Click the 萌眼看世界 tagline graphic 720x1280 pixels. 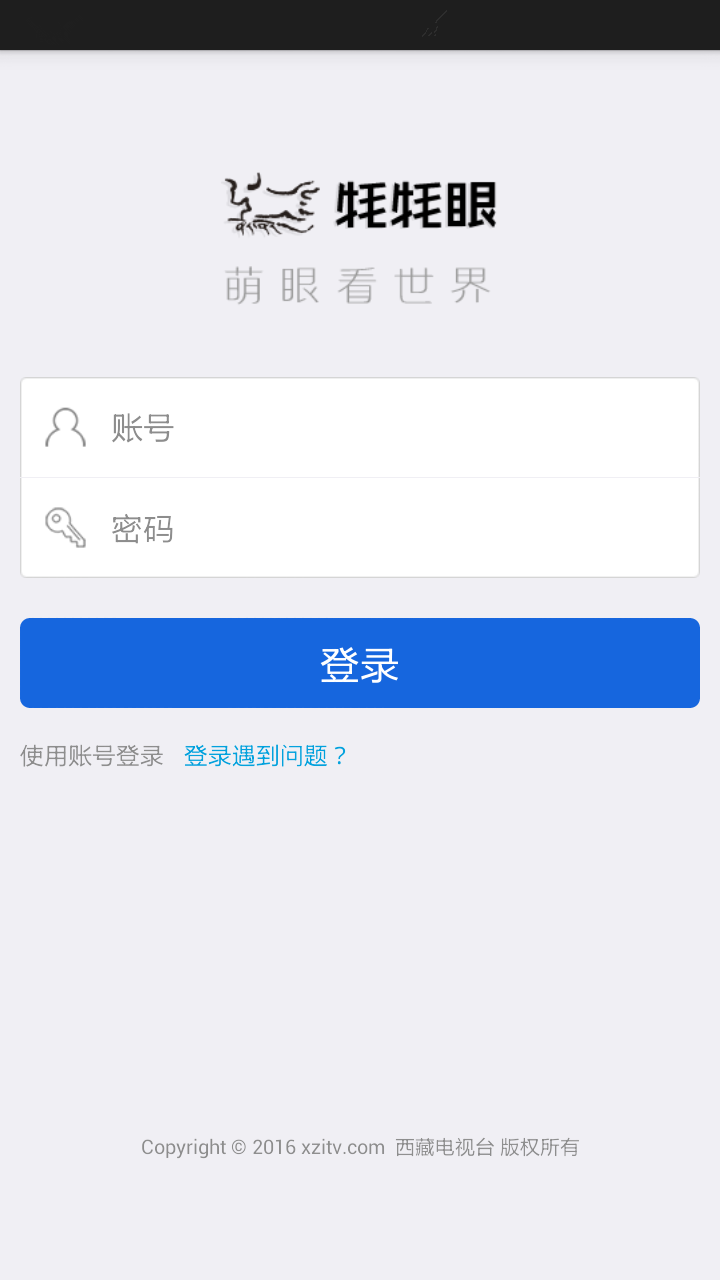point(358,286)
